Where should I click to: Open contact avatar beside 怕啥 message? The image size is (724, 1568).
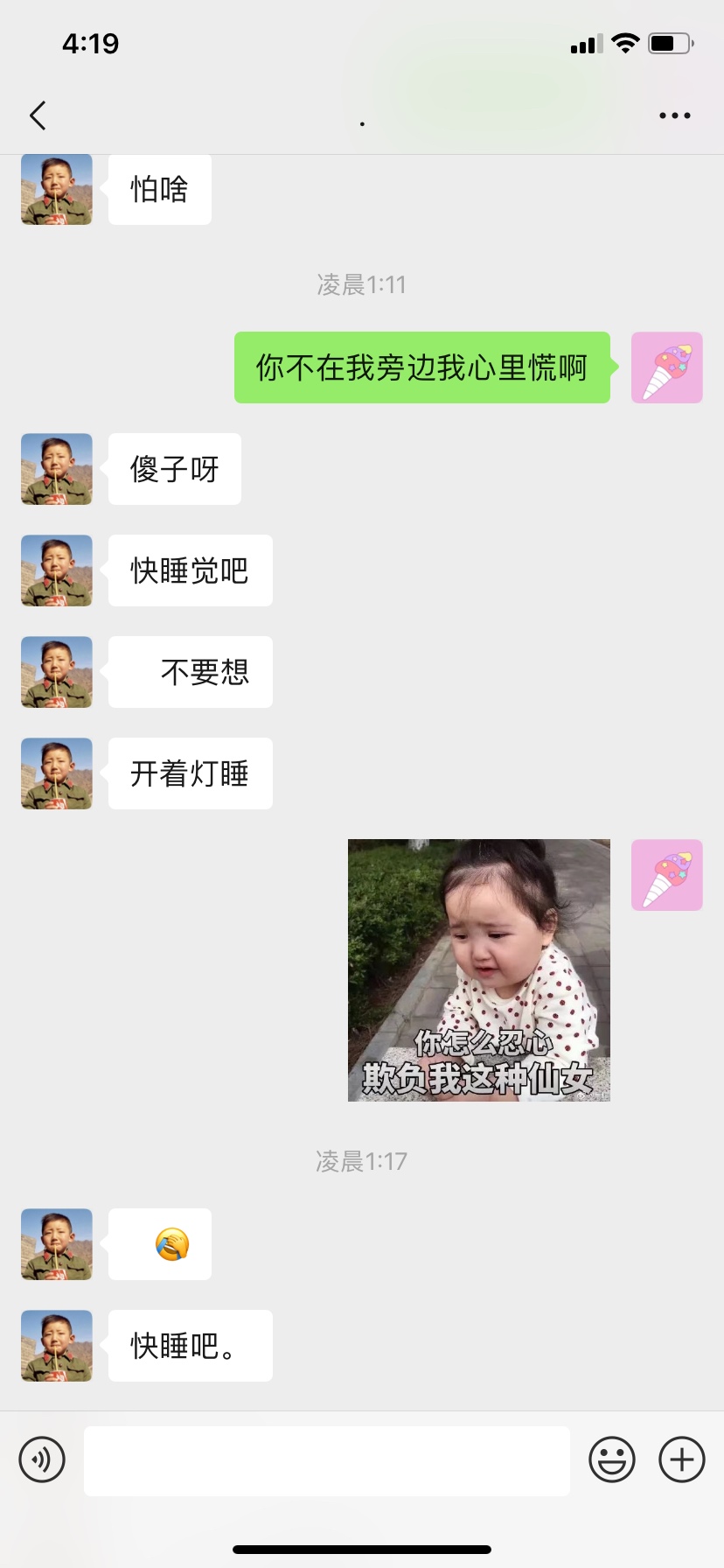pos(57,190)
